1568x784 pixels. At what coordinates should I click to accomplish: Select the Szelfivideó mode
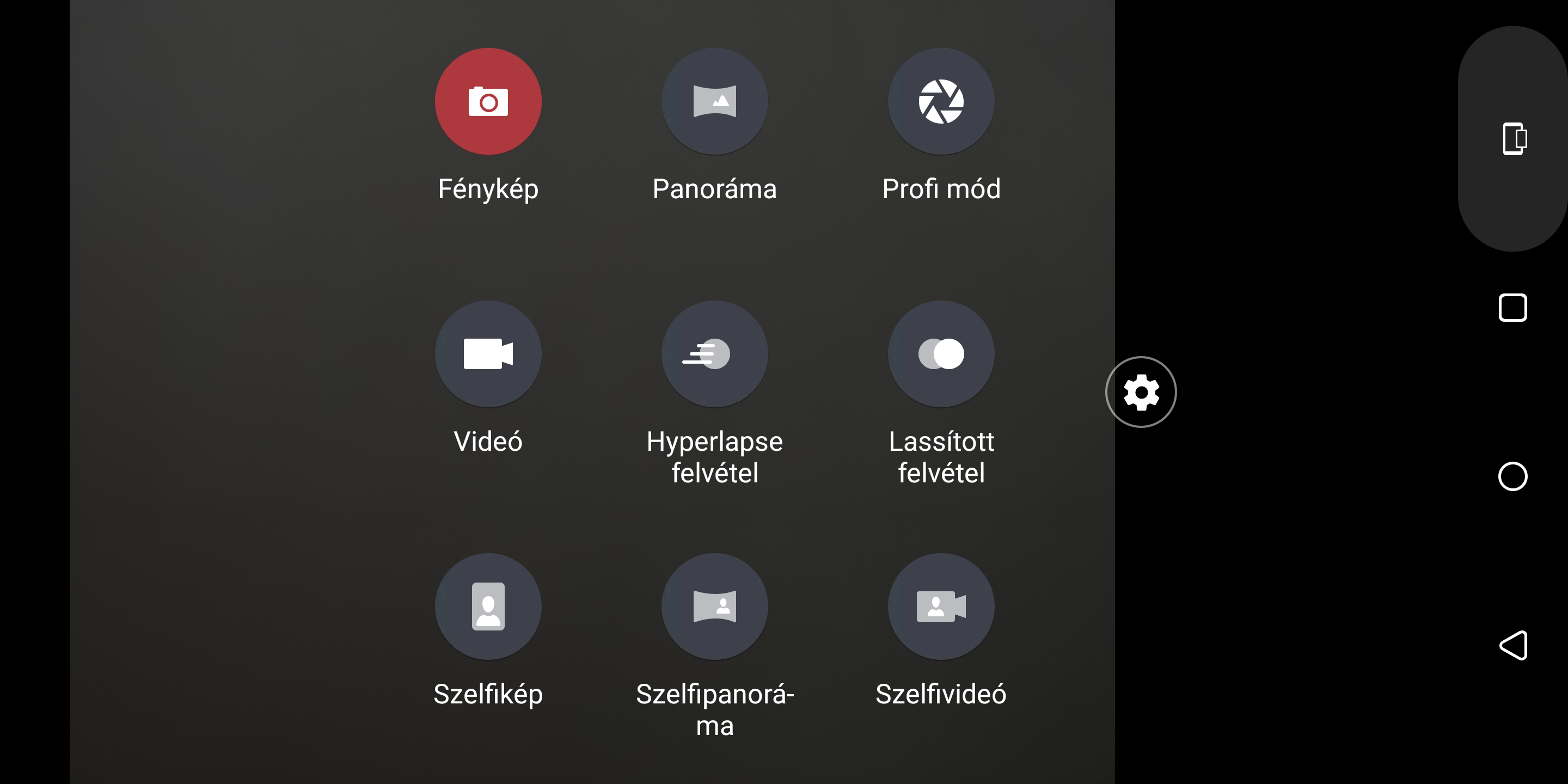940,607
